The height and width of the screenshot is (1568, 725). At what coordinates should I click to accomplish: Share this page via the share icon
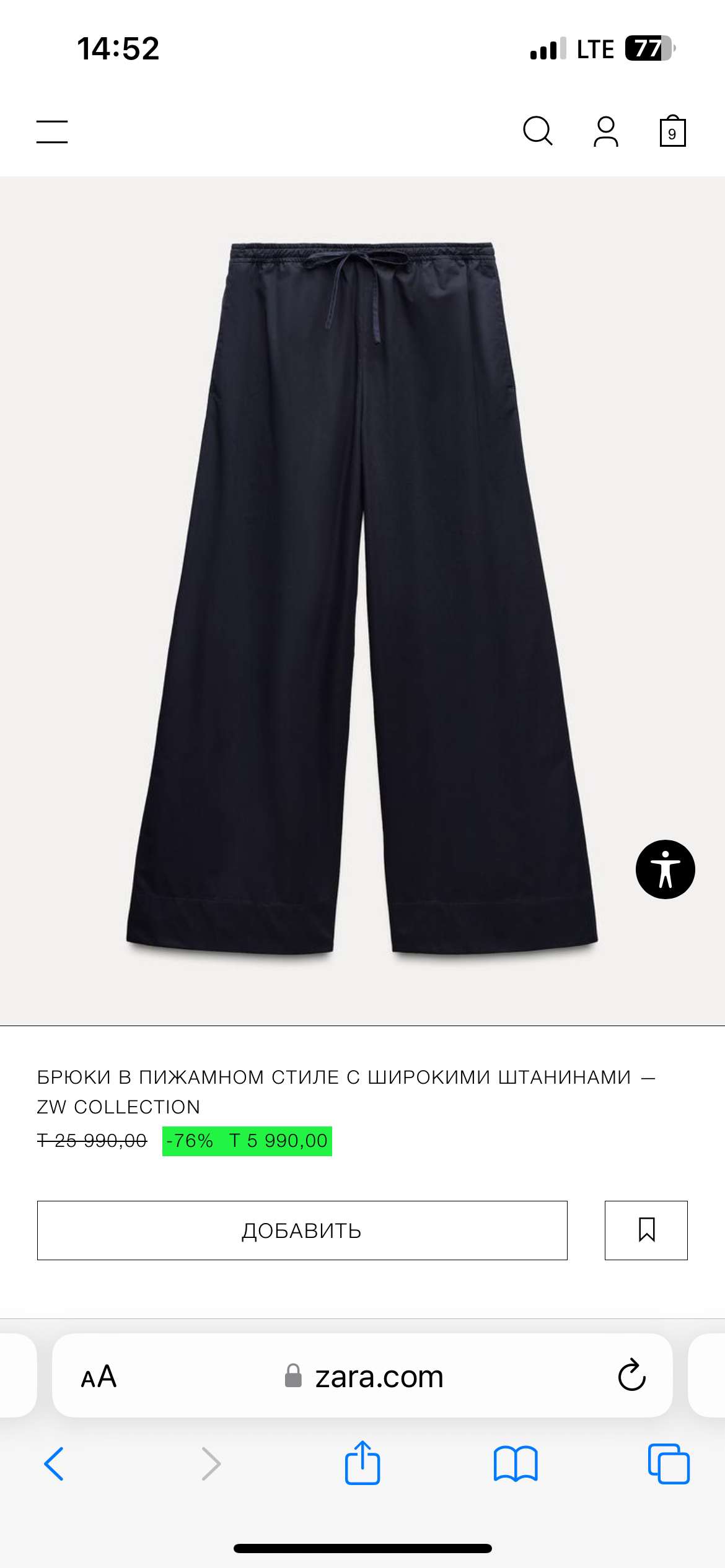362,1463
